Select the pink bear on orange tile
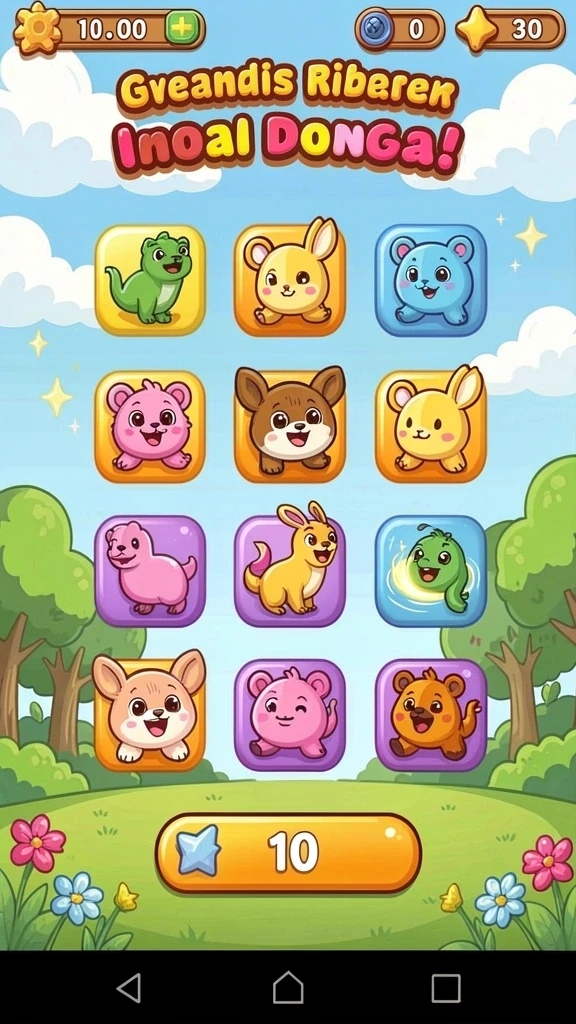576x1024 pixels. coord(150,426)
